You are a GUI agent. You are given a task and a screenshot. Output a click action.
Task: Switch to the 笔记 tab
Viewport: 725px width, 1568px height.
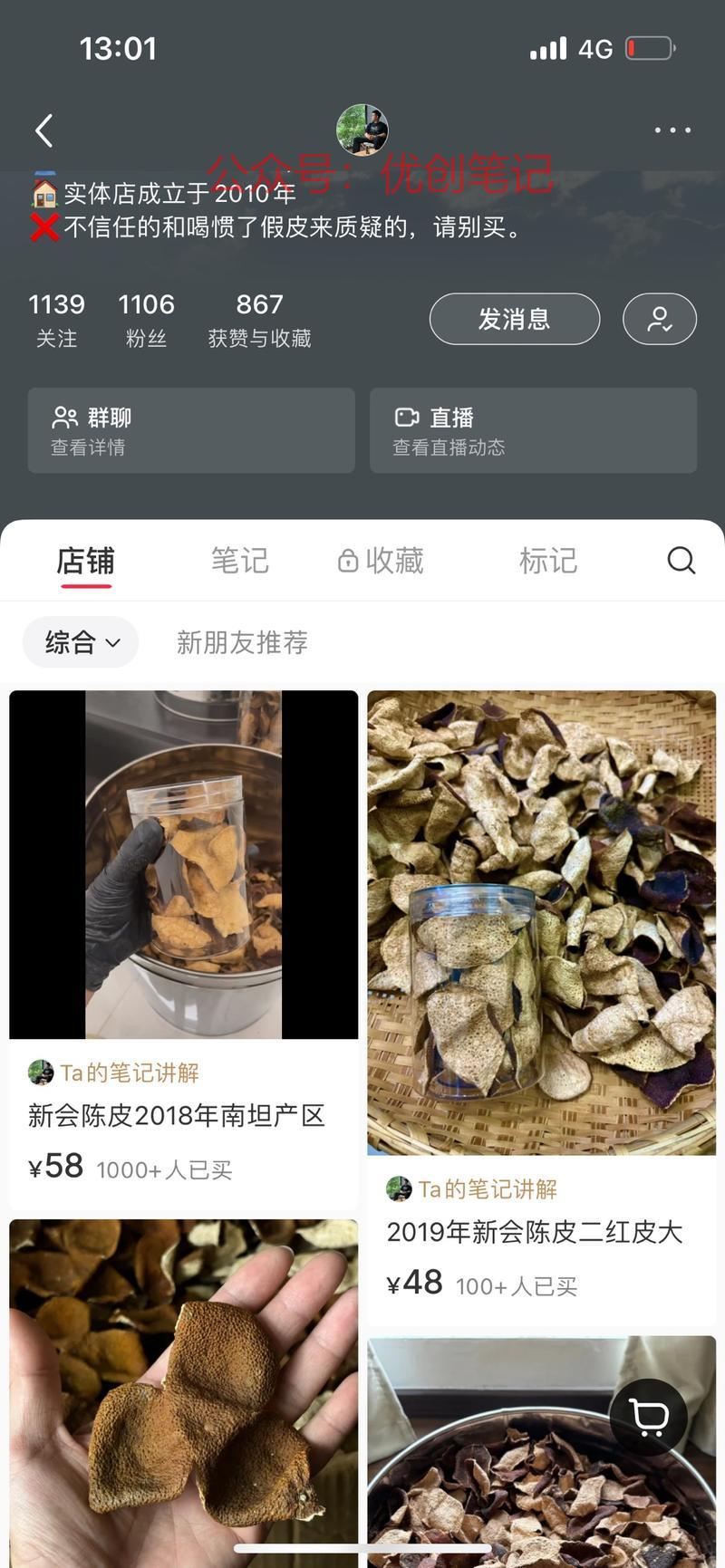click(x=240, y=561)
